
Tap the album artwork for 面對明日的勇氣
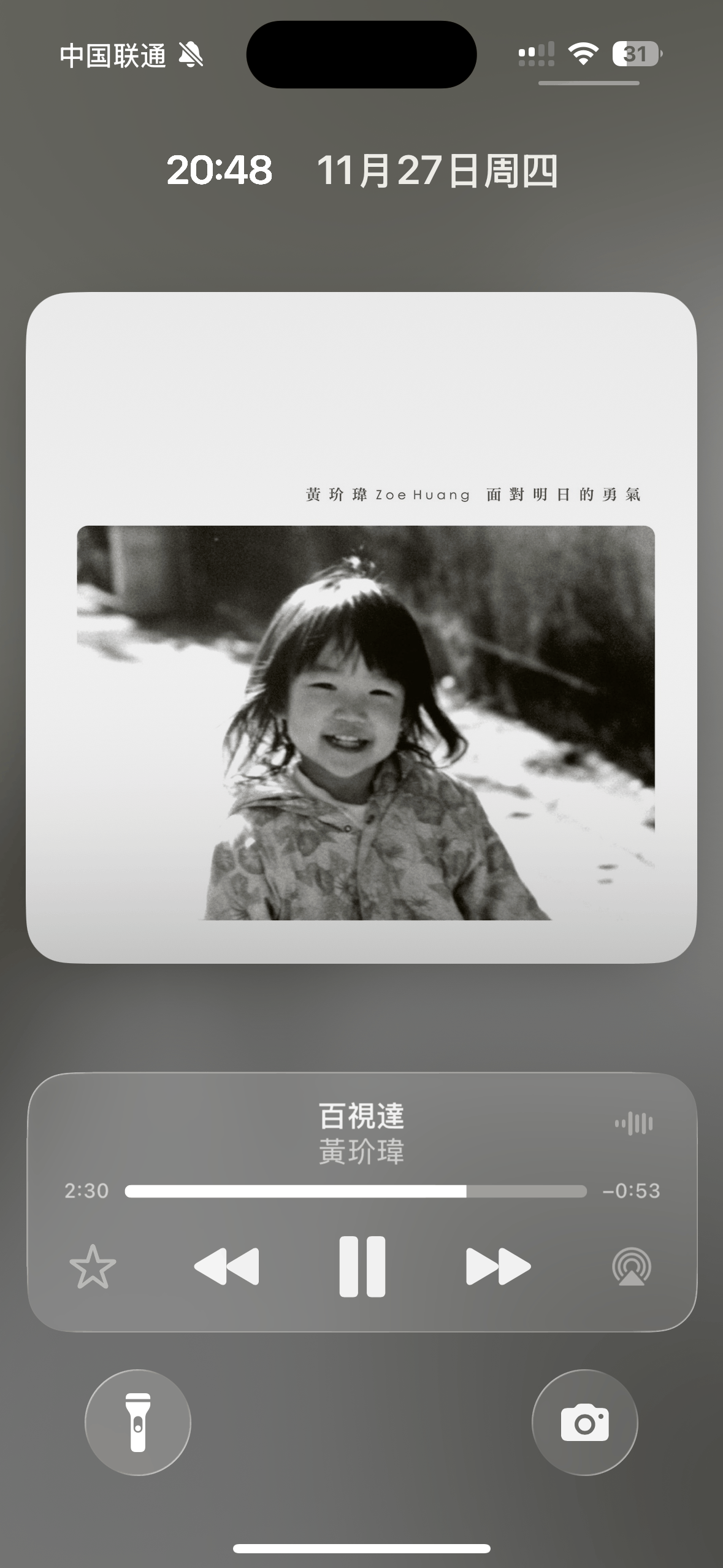point(361,628)
